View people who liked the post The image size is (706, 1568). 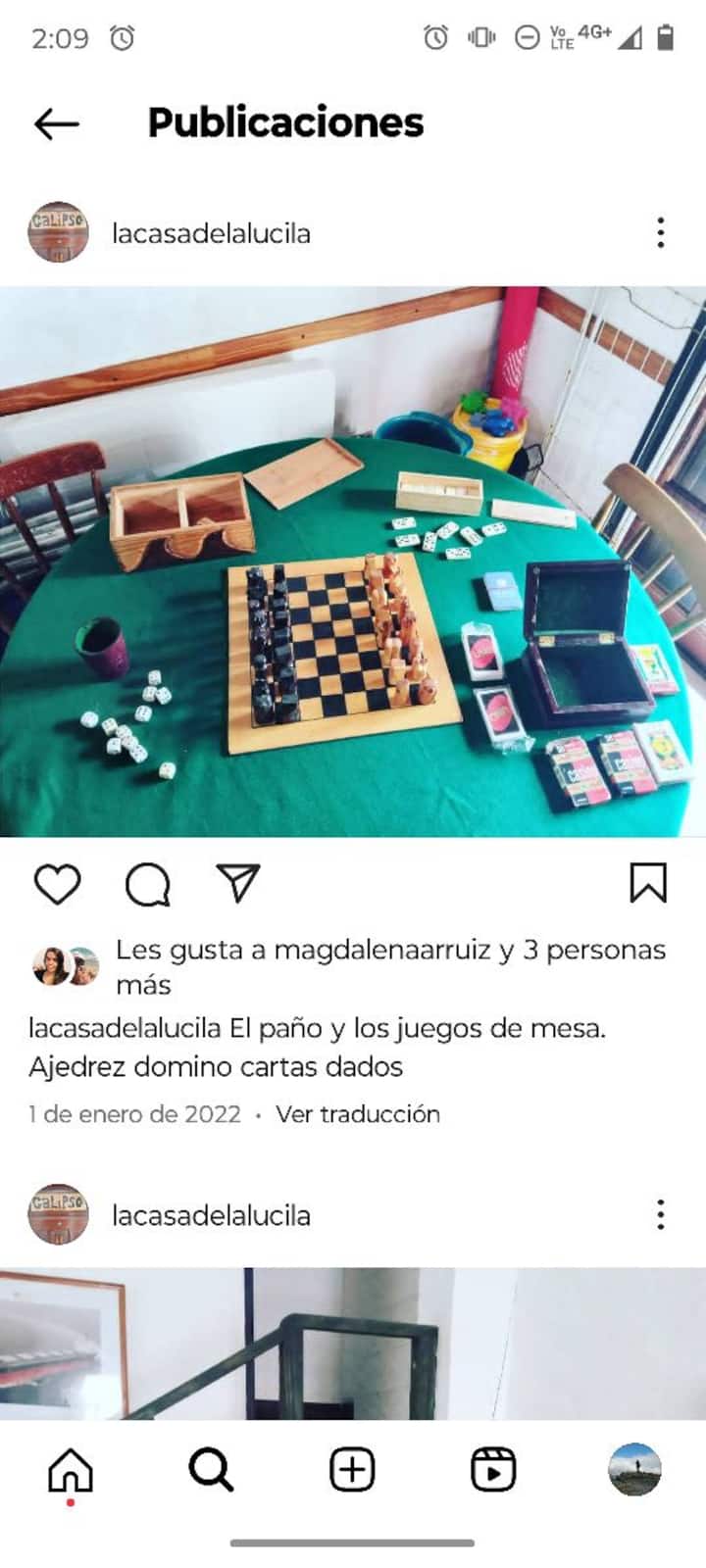coord(390,950)
